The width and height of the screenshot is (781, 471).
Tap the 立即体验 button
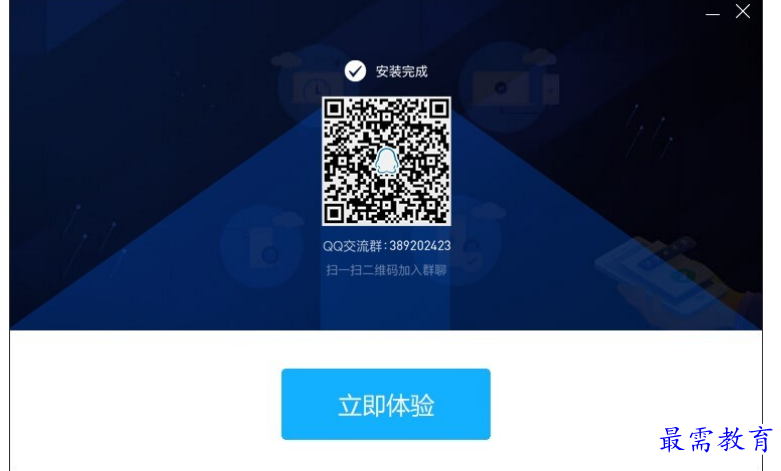coord(385,404)
